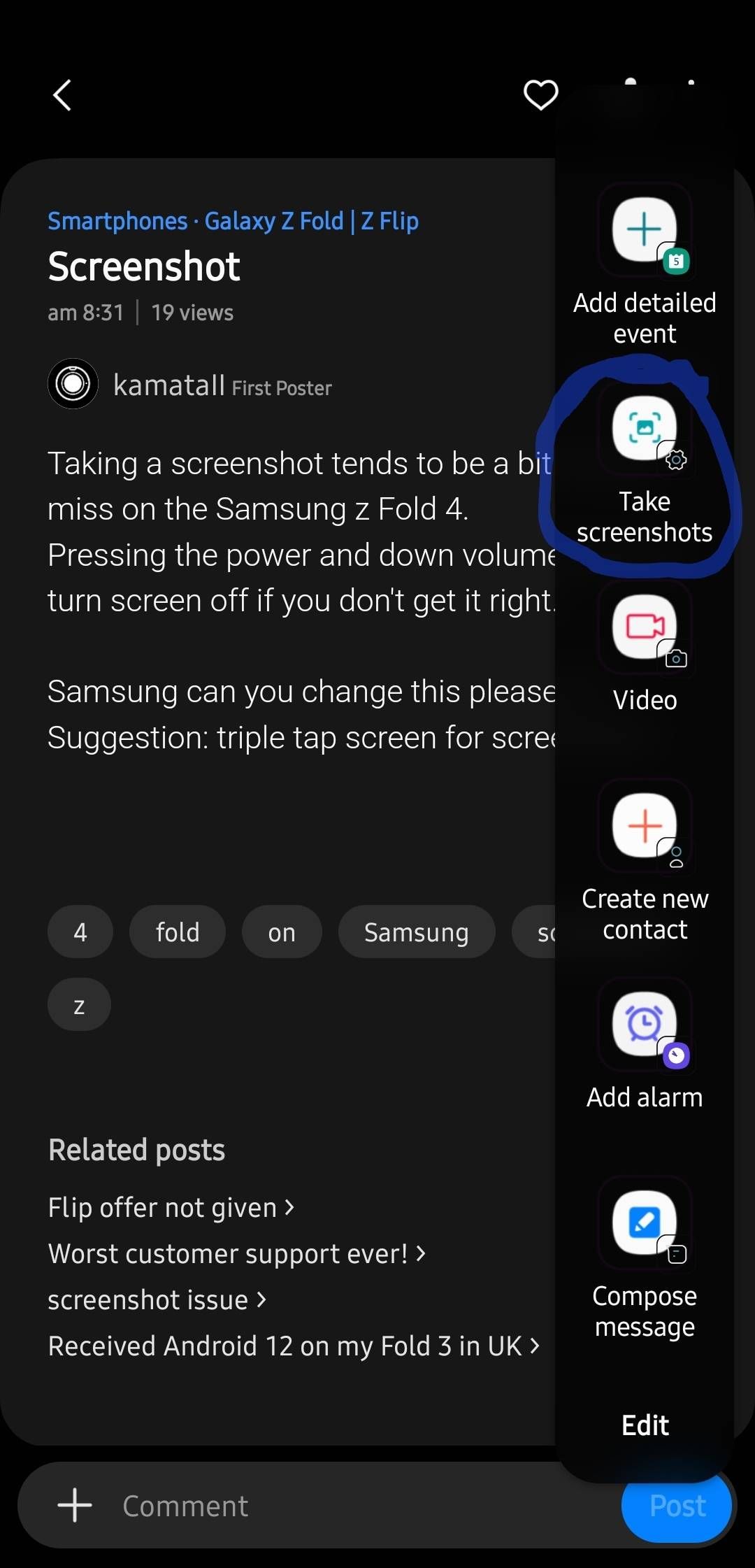
Task: Tap the Comment input field
Action: (x=280, y=1505)
